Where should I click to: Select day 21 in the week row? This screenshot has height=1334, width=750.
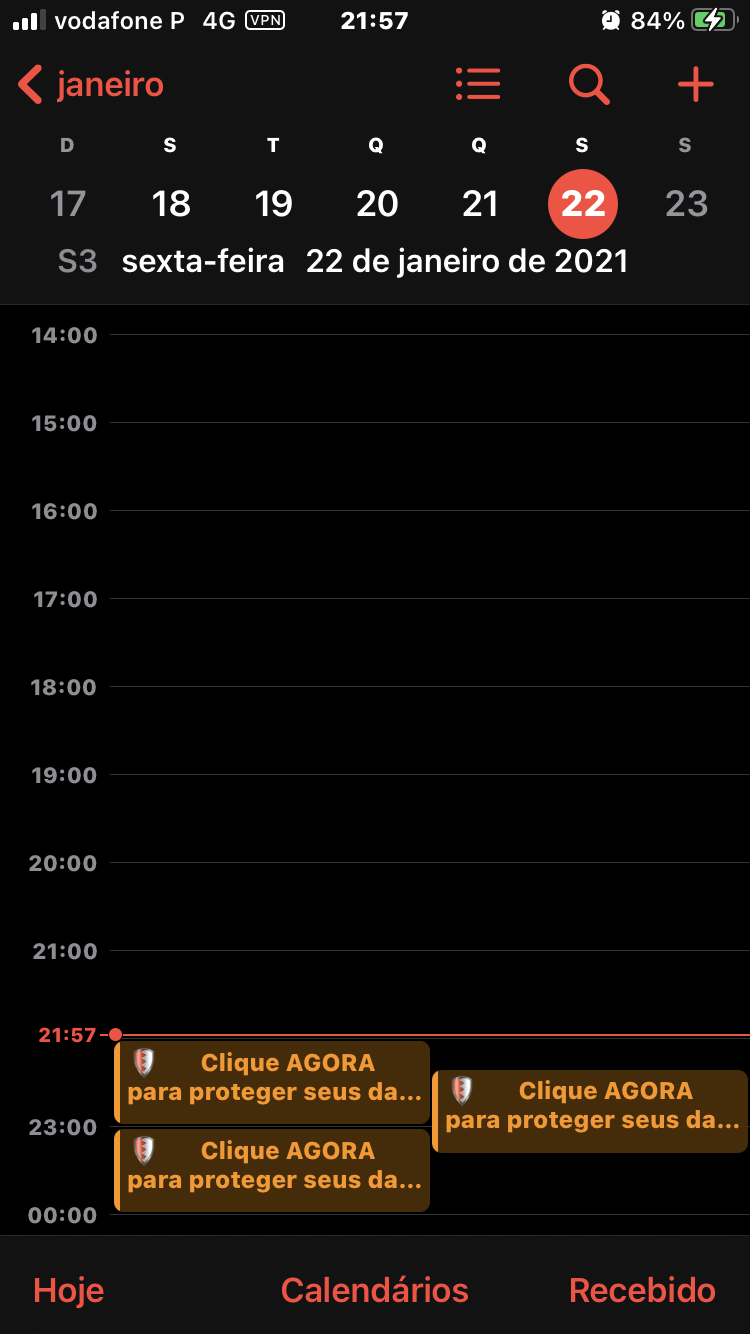pos(480,204)
